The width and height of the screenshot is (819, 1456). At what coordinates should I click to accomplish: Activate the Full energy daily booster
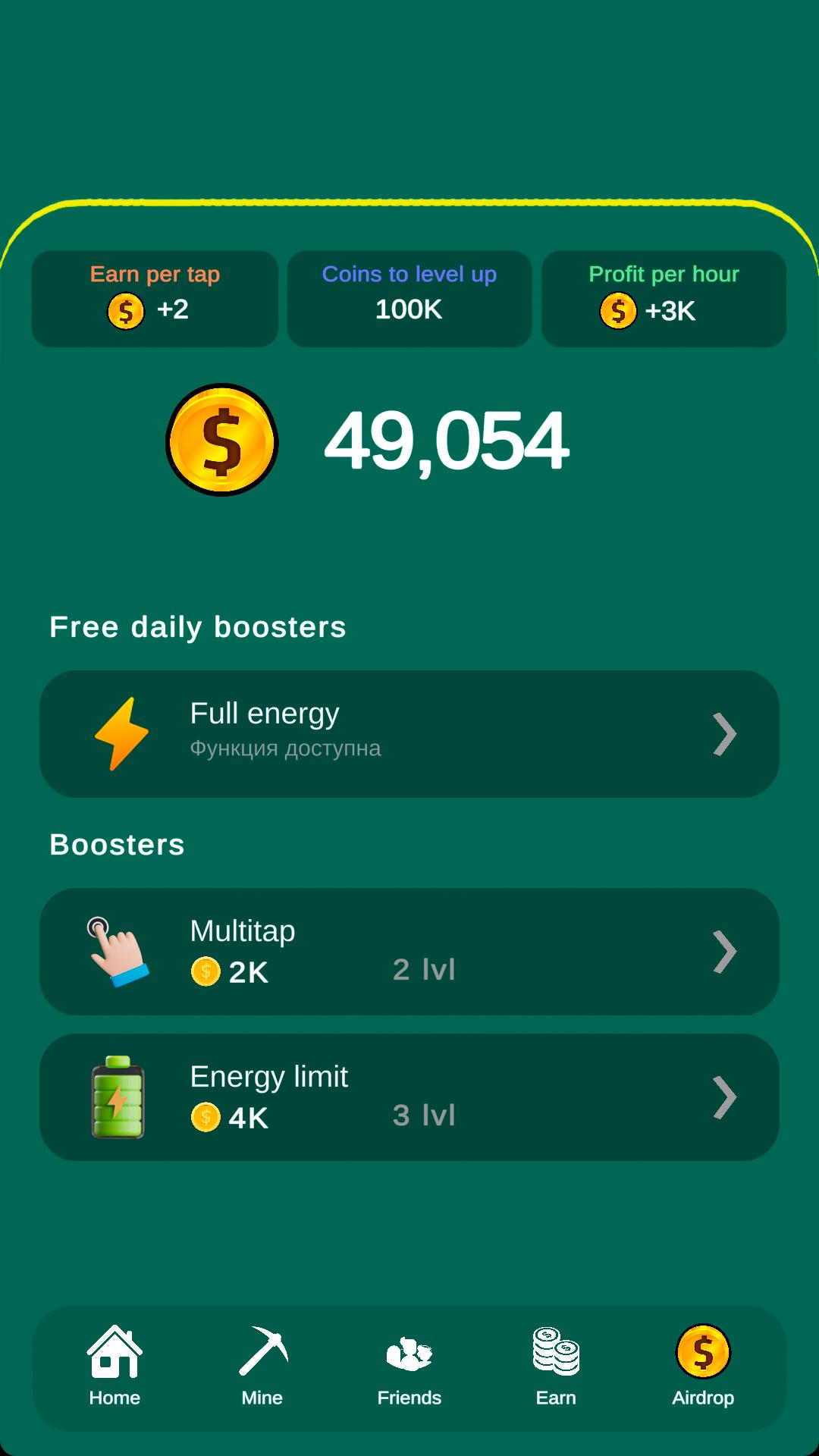pyautogui.click(x=409, y=733)
